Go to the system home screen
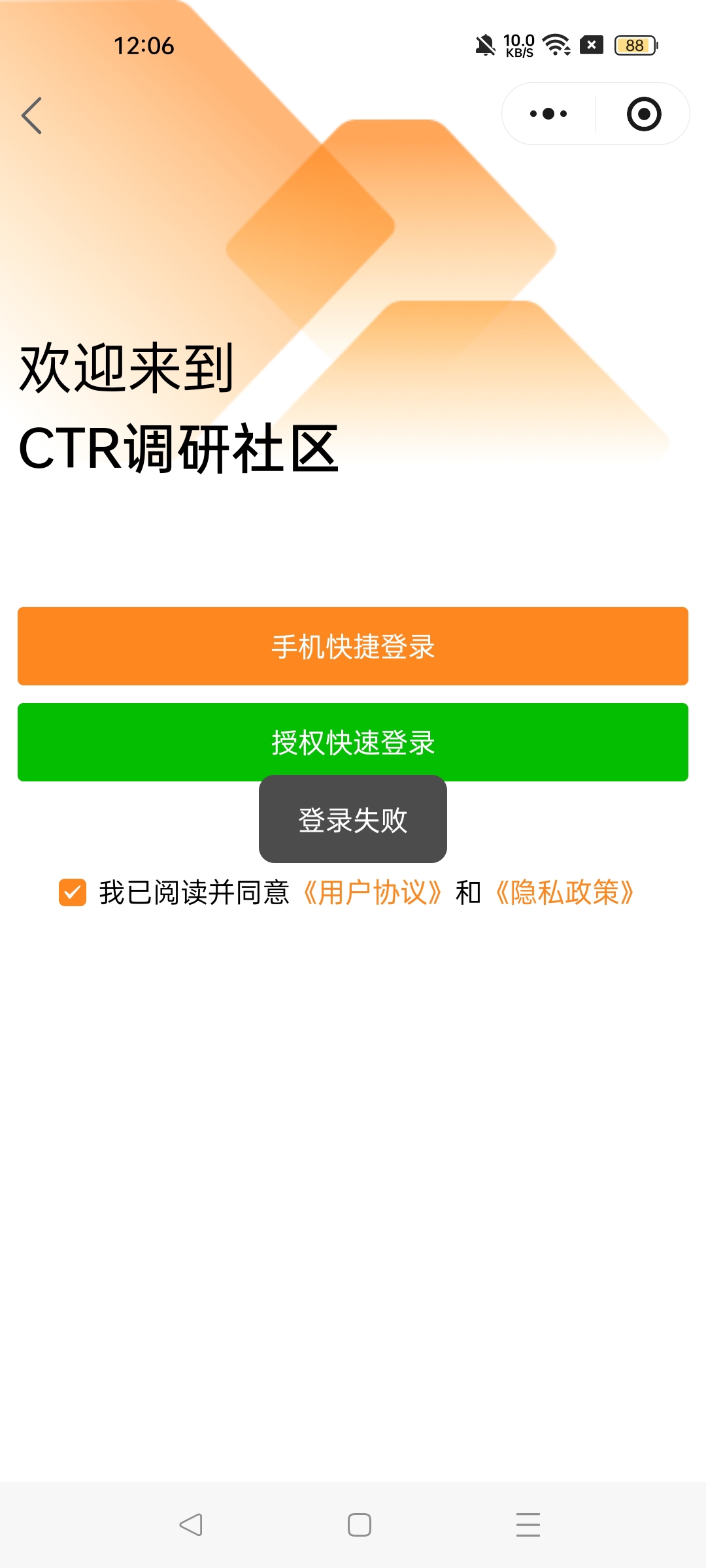The width and height of the screenshot is (706, 1568). tap(359, 1525)
